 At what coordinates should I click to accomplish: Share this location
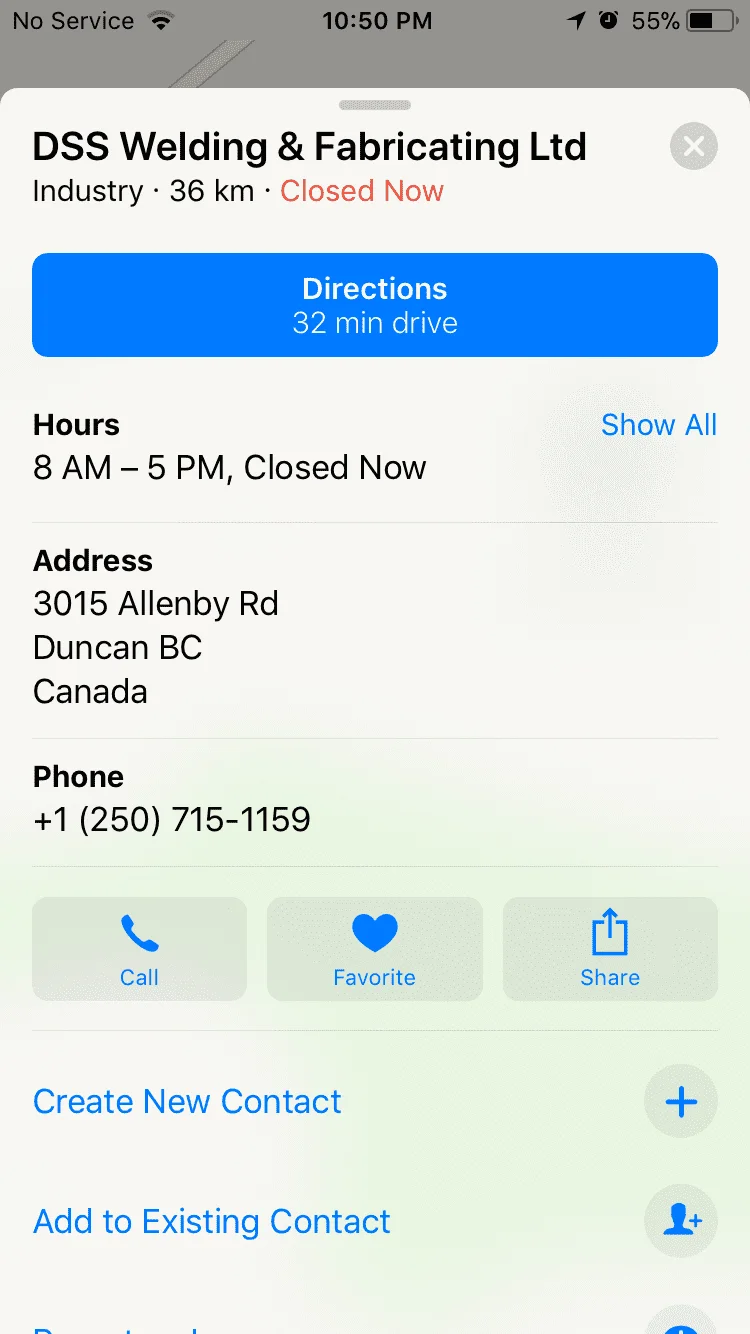[610, 949]
